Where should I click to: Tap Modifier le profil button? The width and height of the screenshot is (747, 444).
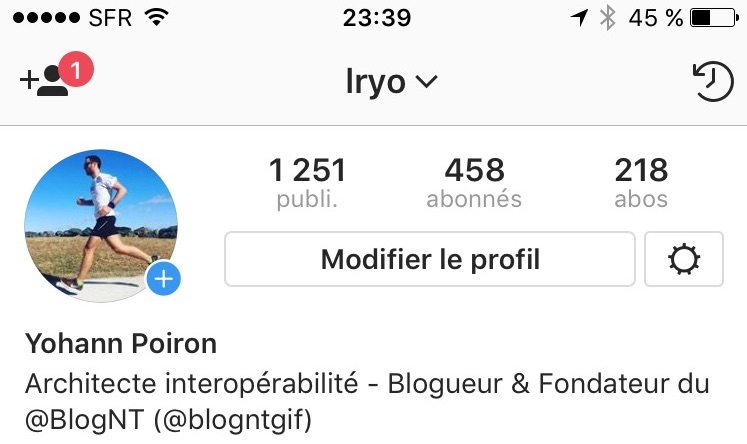point(430,260)
